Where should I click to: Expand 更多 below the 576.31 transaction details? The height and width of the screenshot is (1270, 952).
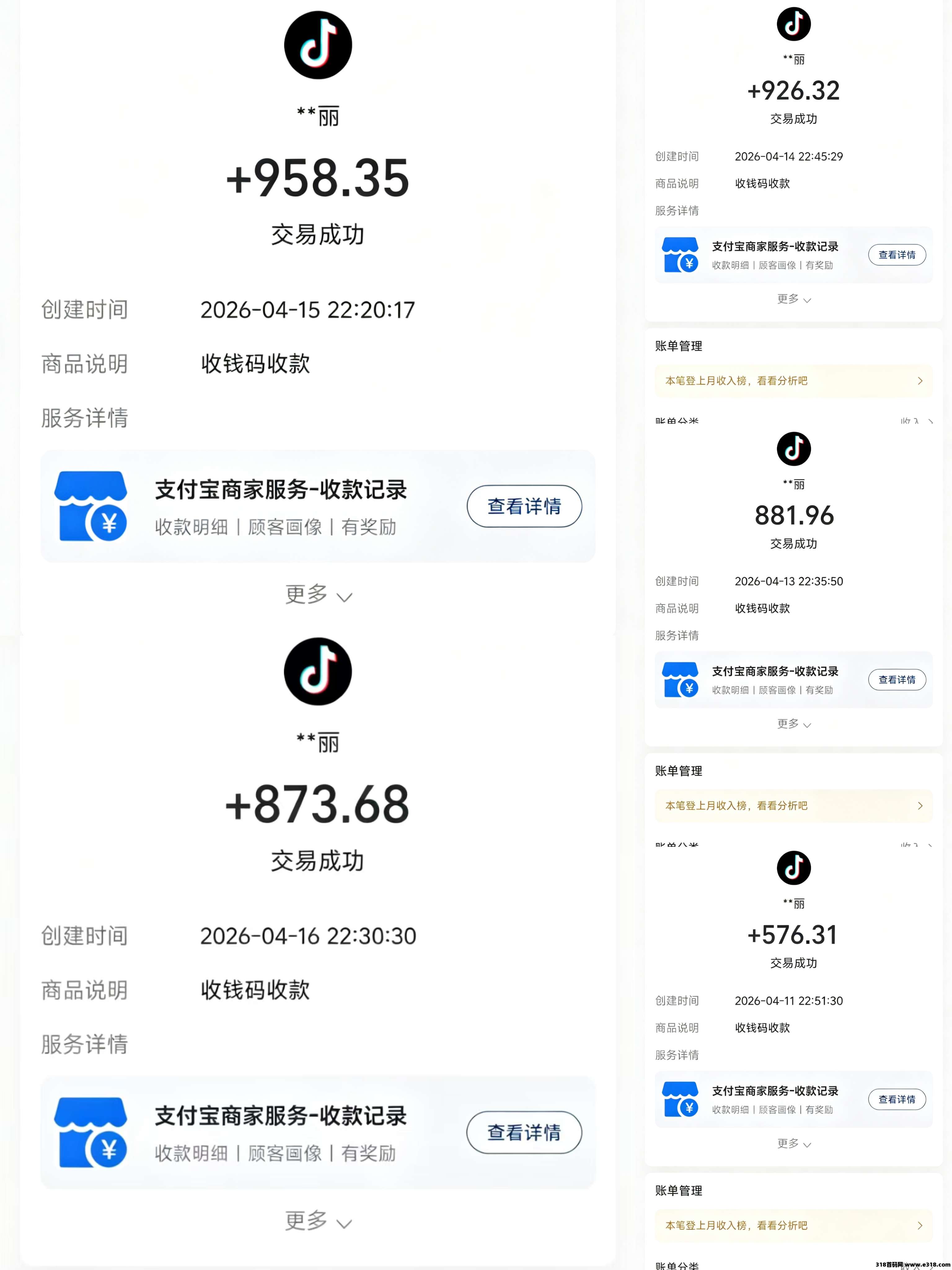pos(794,1143)
